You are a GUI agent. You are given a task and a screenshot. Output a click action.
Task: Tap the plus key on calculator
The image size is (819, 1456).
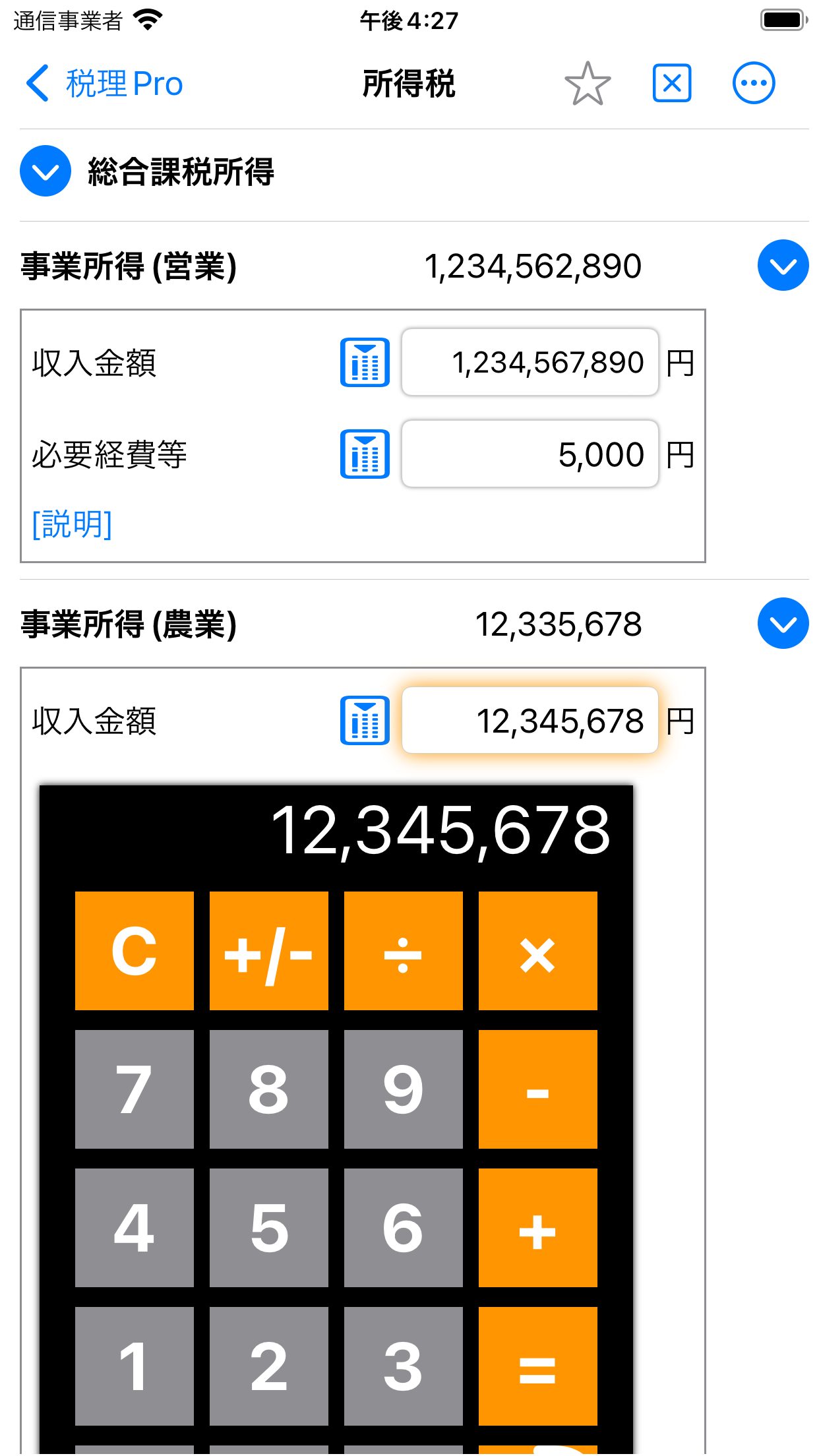538,1228
